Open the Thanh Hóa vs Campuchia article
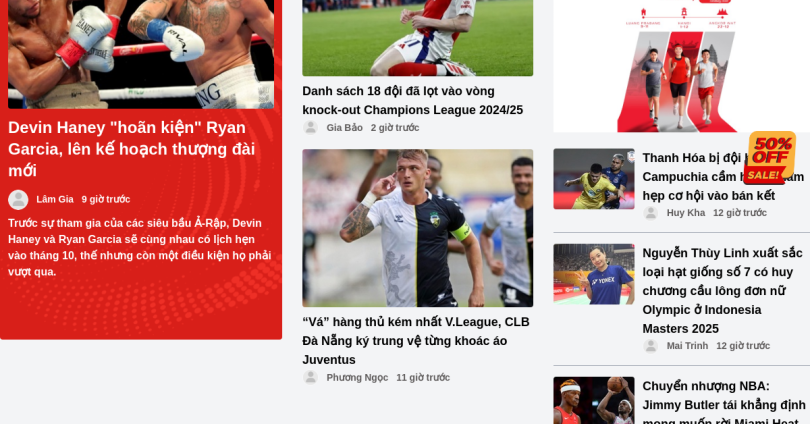This screenshot has height=424, width=810. click(x=690, y=176)
